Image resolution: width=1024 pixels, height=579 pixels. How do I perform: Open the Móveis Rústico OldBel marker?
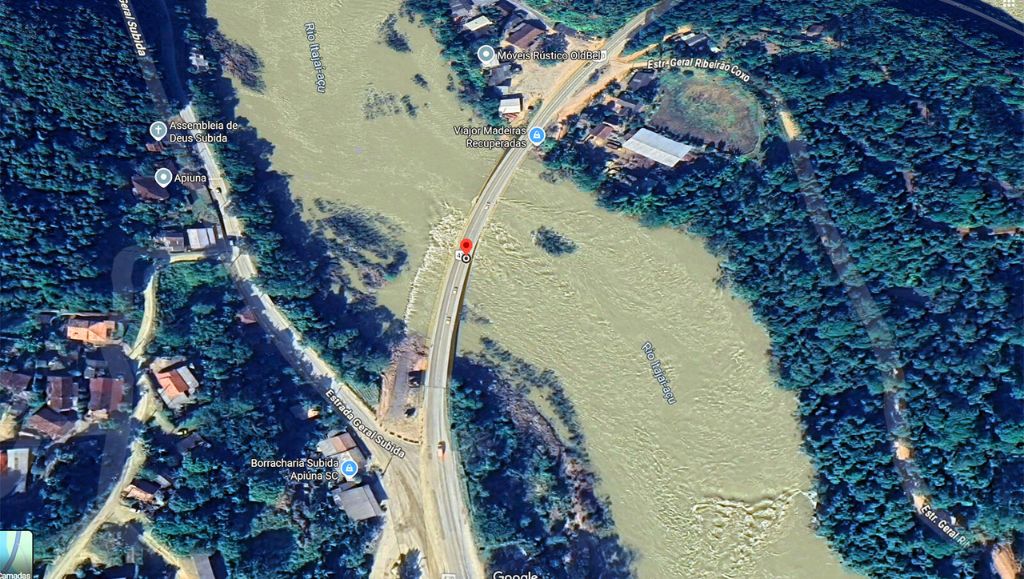pos(486,54)
